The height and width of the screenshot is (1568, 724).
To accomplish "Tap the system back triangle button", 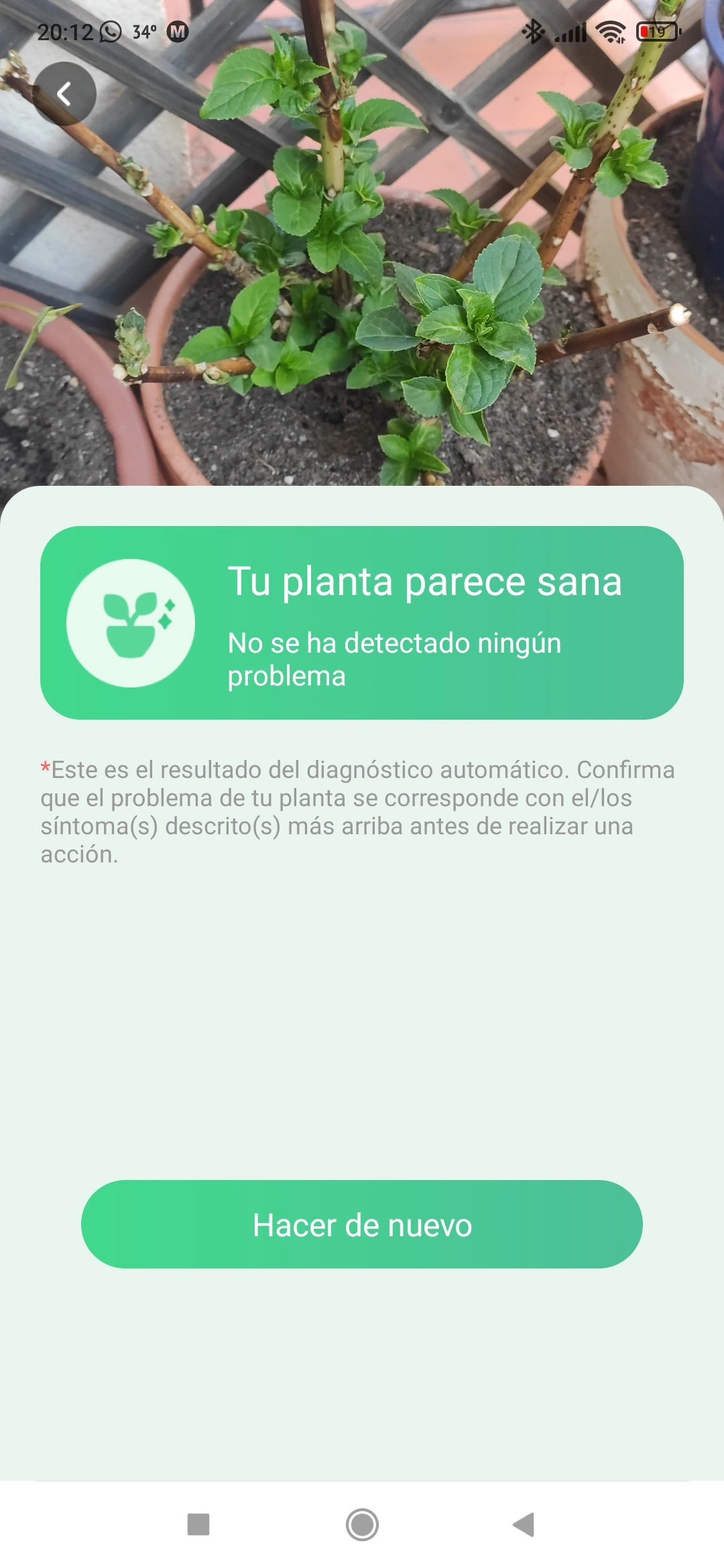I will 524,1524.
